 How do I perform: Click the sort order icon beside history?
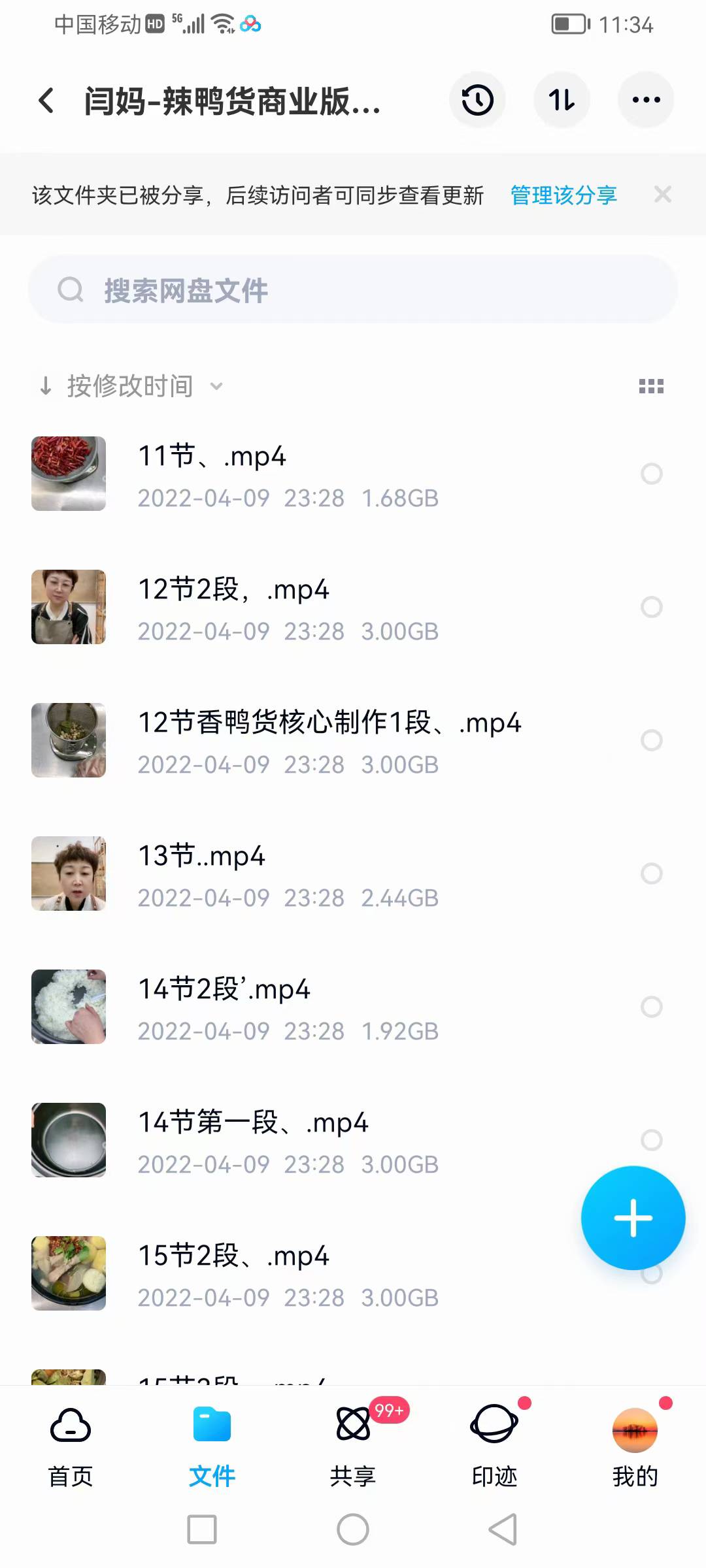point(562,99)
